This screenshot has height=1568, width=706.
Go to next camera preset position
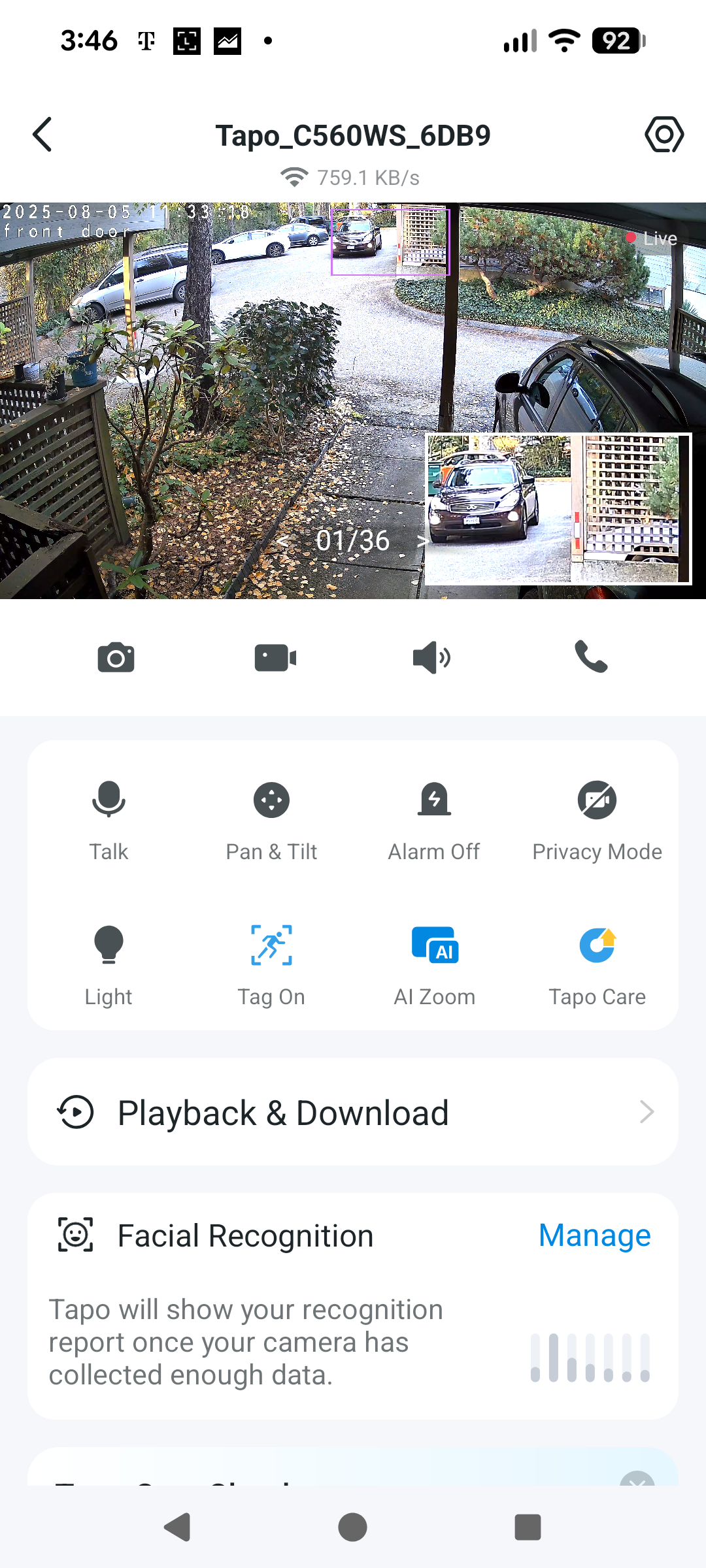coord(423,541)
